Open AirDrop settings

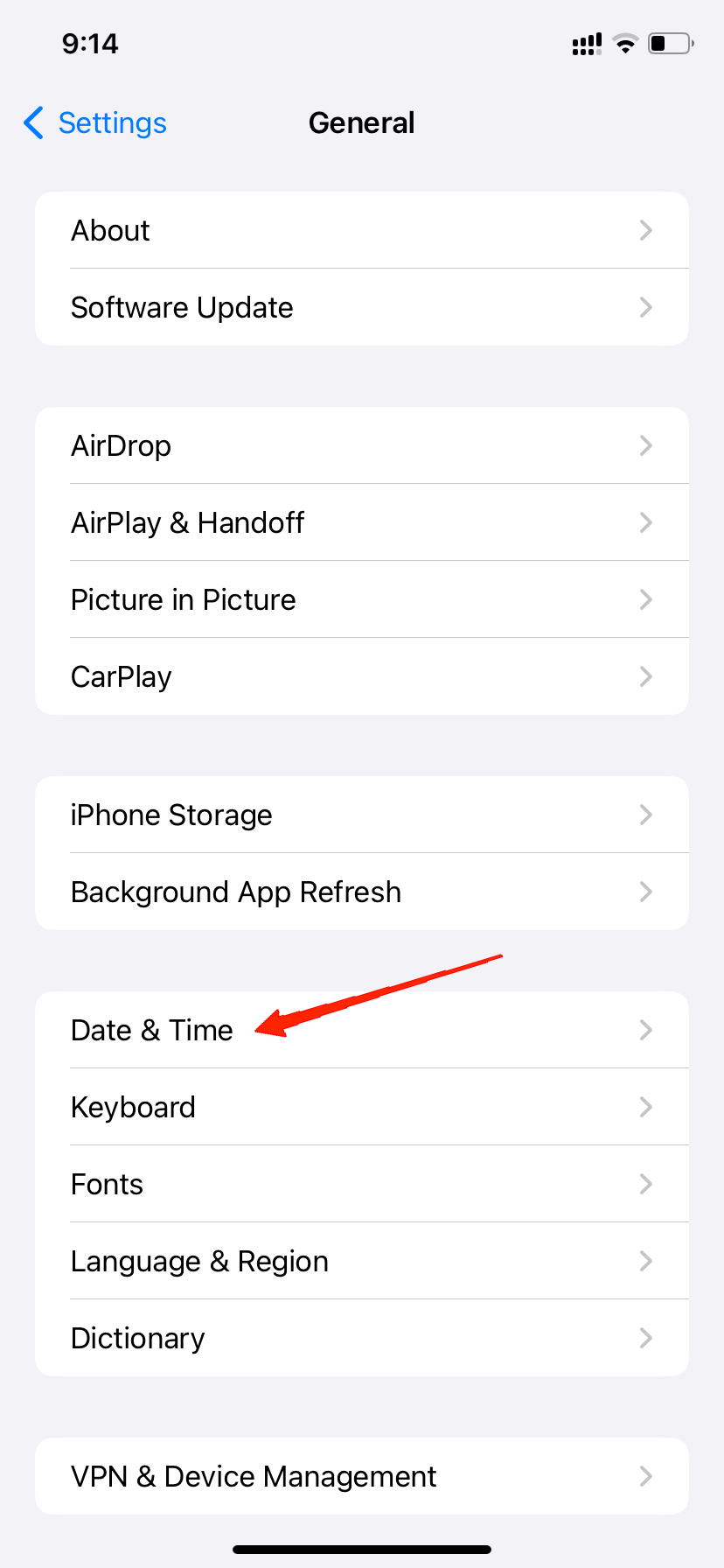(x=361, y=446)
